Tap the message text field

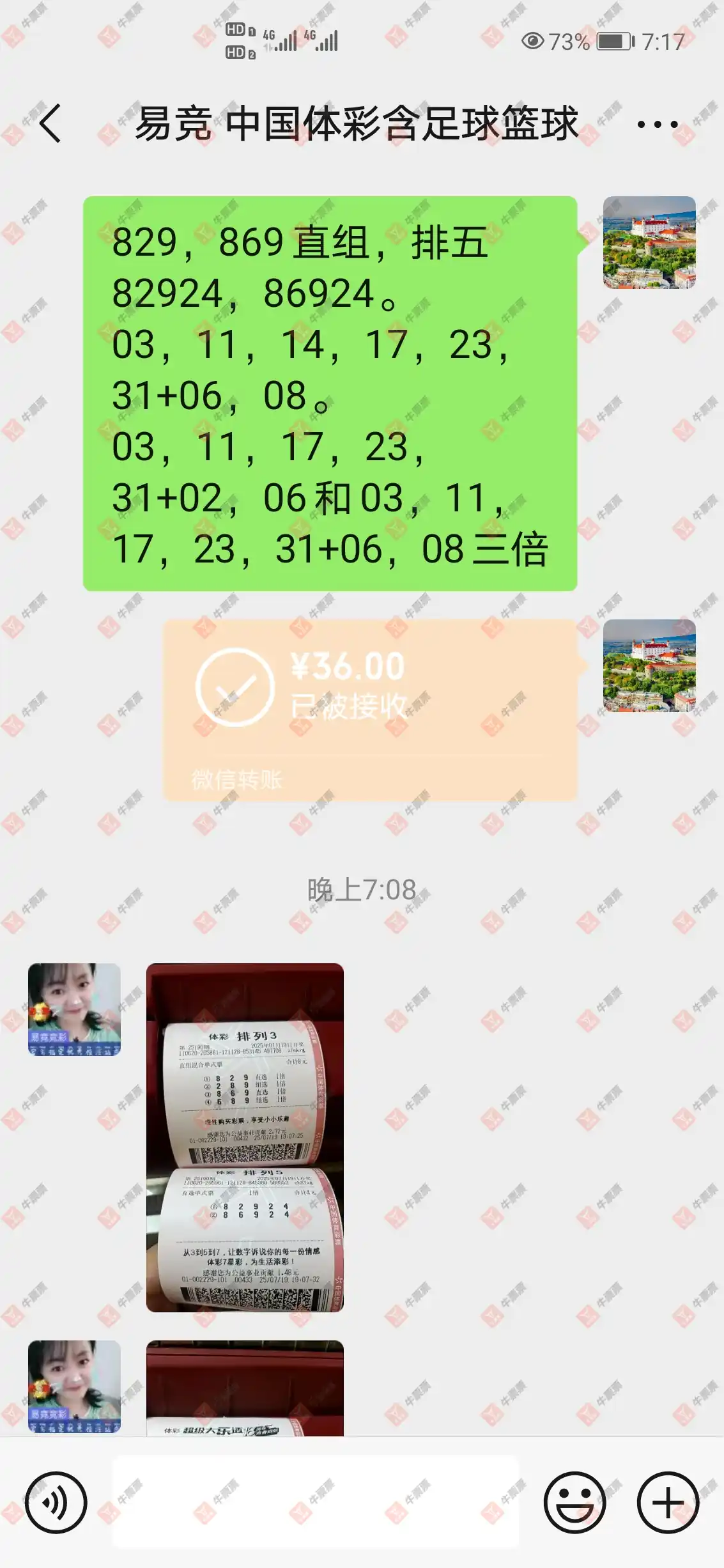(x=316, y=1502)
